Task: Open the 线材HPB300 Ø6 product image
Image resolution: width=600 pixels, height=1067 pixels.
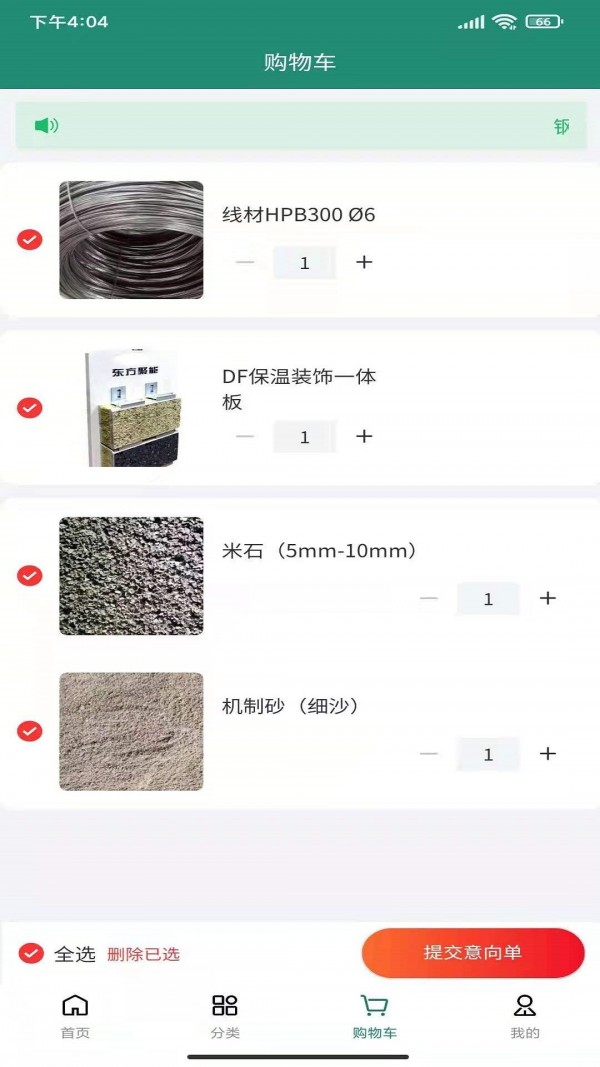Action: pos(131,240)
